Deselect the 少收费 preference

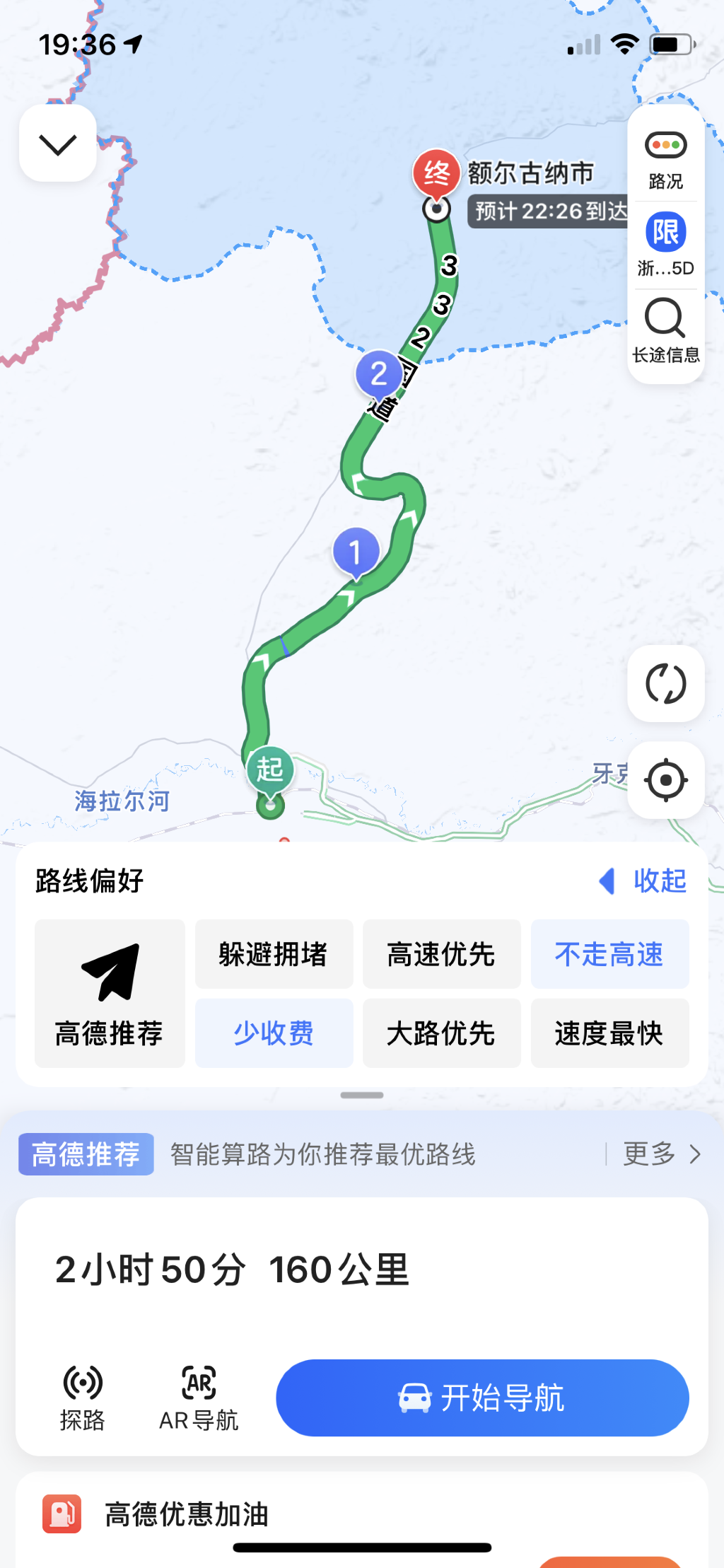click(274, 1033)
